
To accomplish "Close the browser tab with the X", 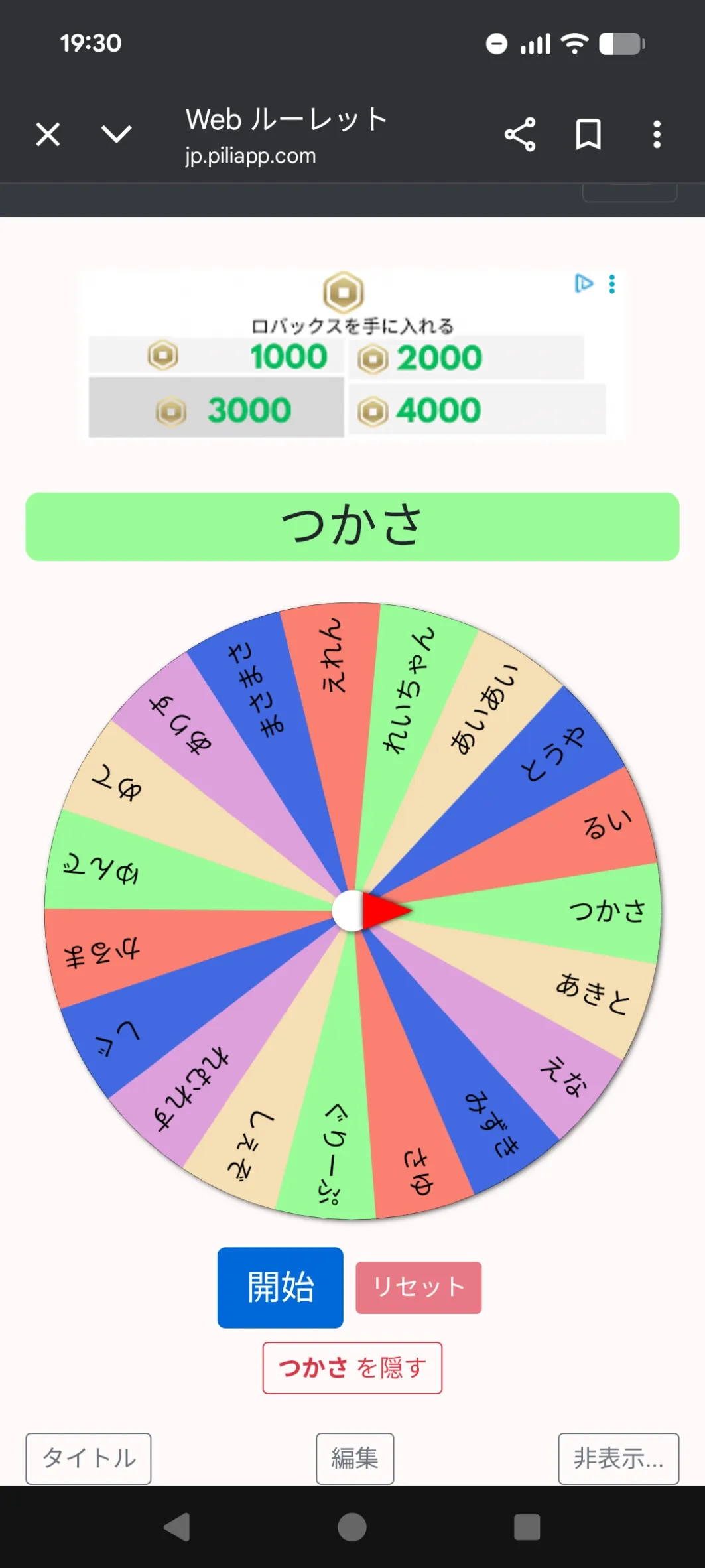I will coord(48,135).
